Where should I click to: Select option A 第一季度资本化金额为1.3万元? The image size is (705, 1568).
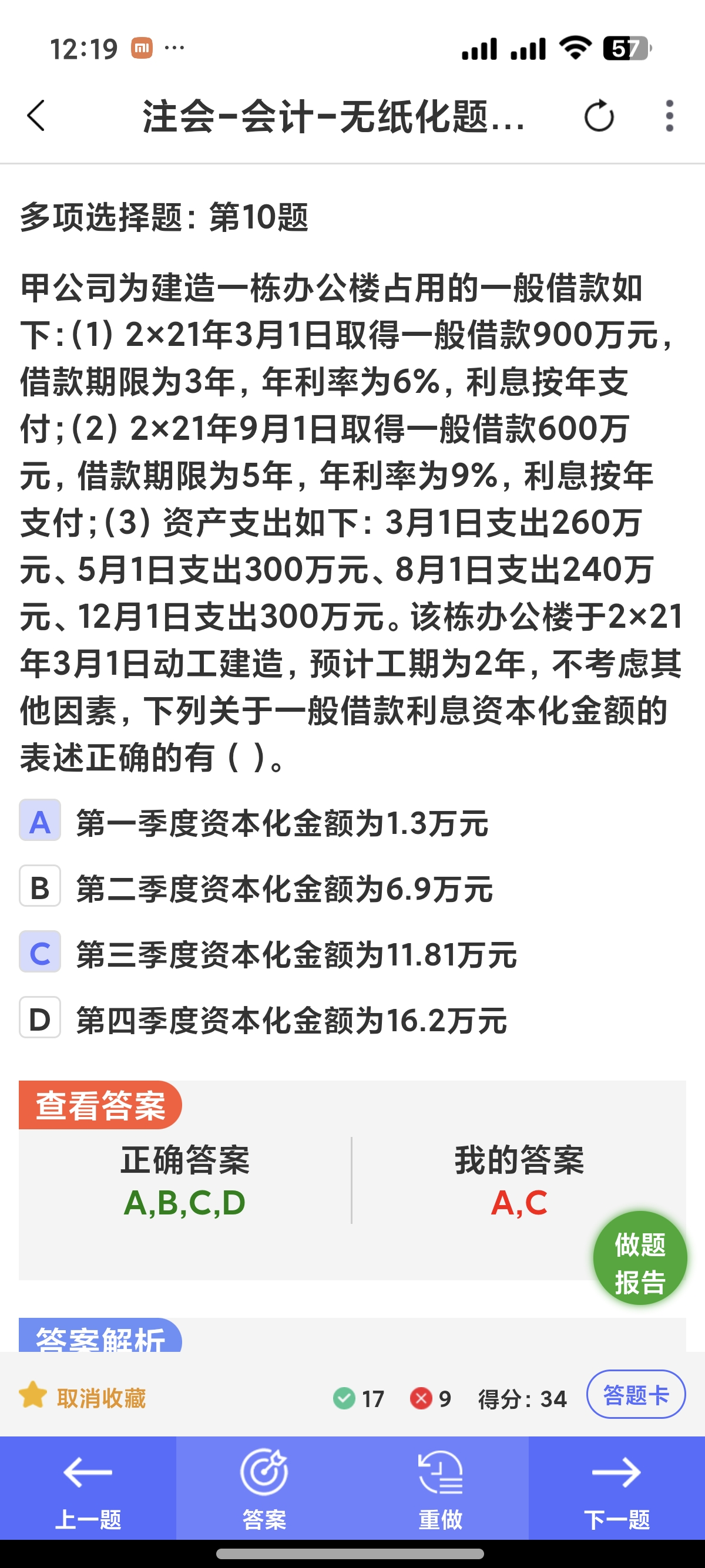point(254,822)
